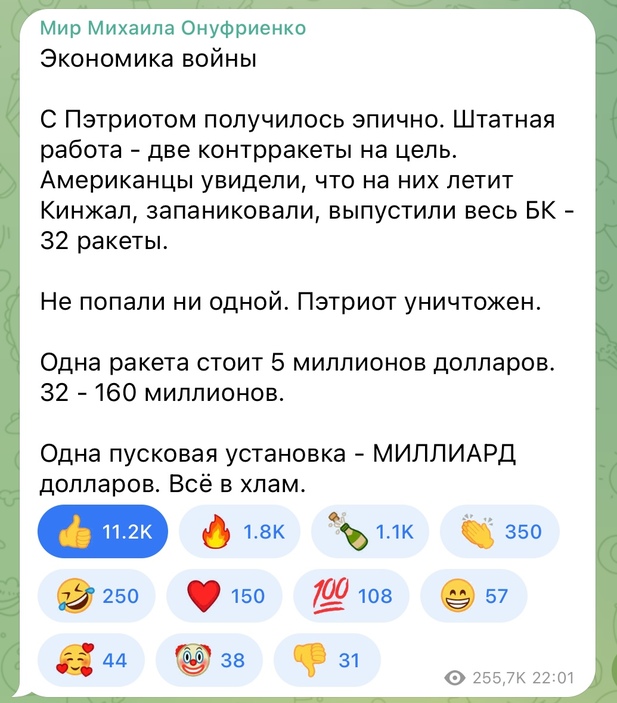
Task: Tap the thumbs down reaction with 31
Action: tap(325, 659)
